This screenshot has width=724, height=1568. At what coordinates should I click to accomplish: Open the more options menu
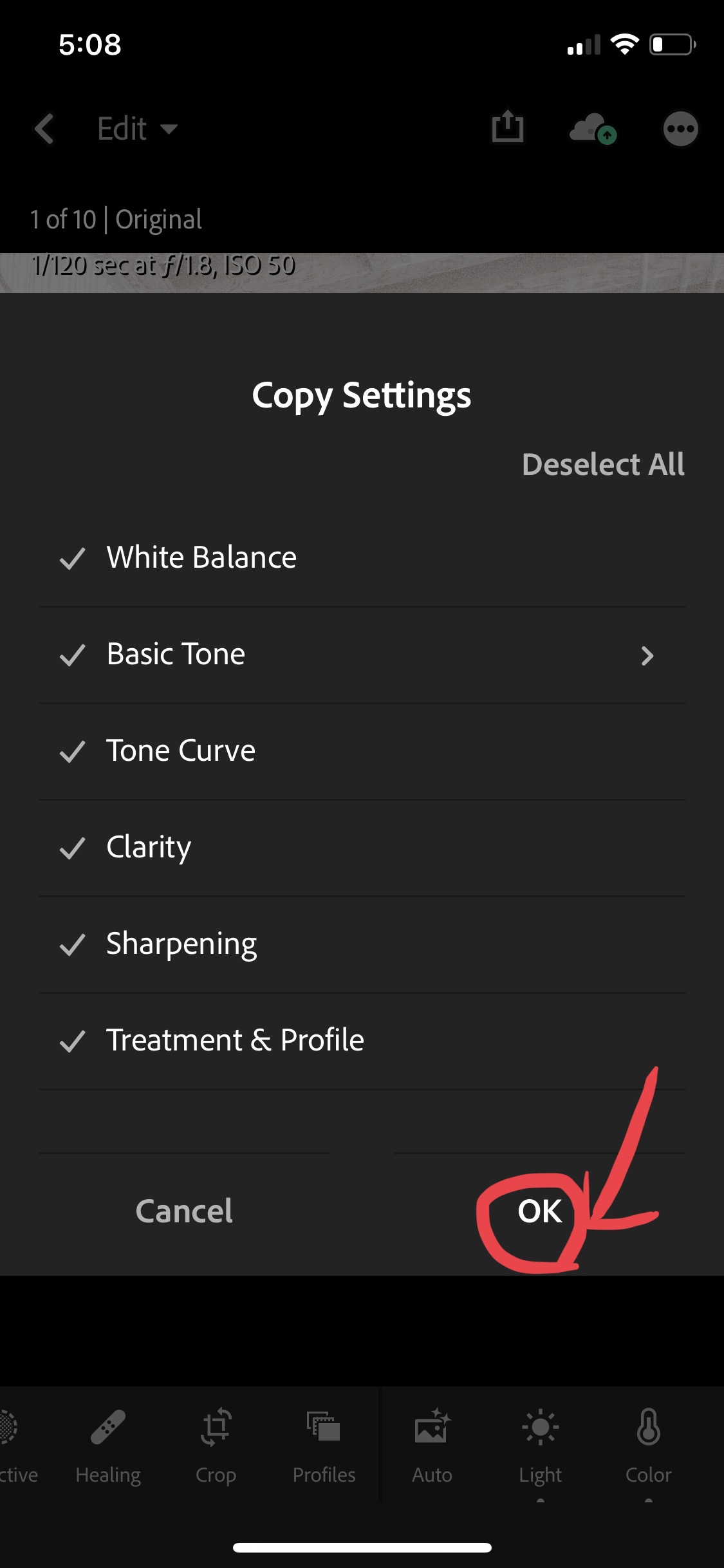click(x=680, y=129)
